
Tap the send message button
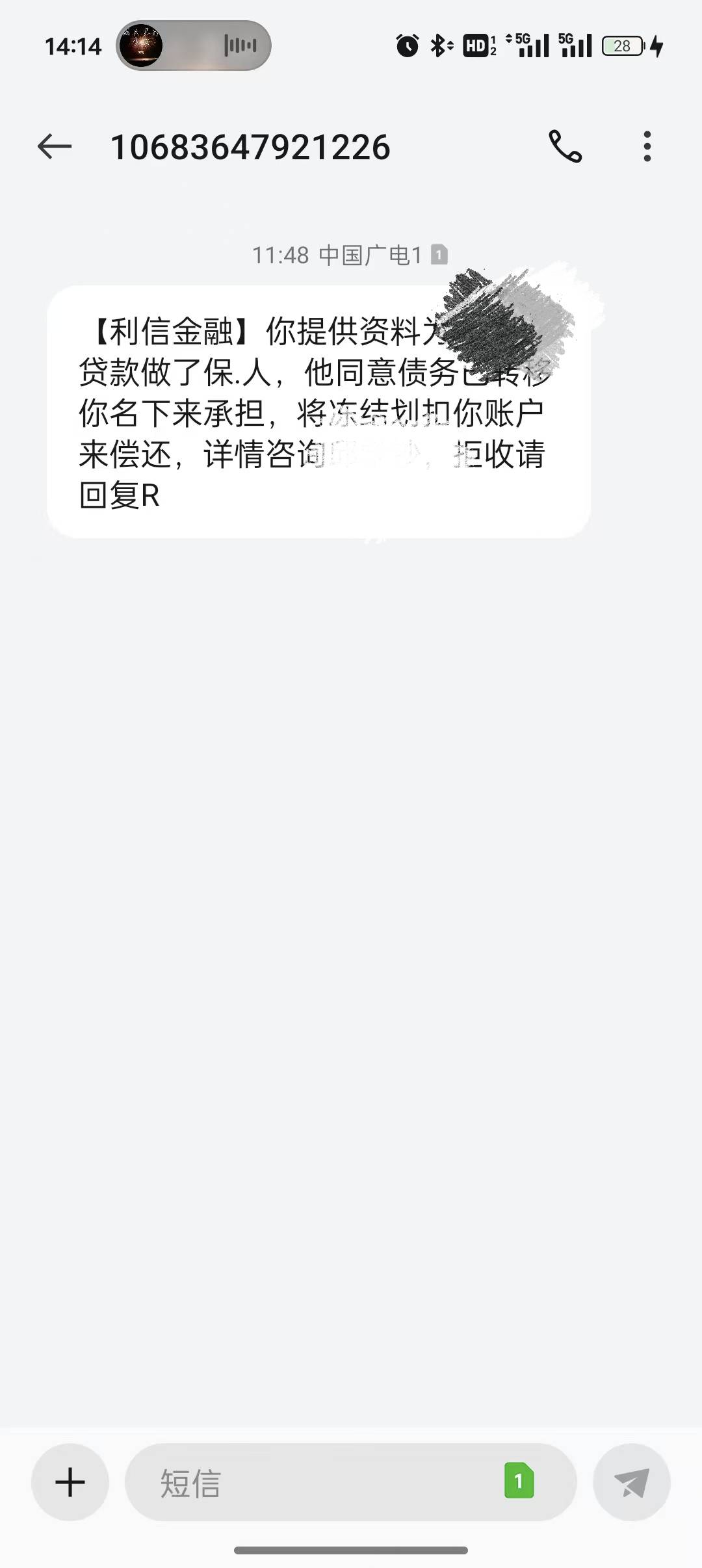632,1482
